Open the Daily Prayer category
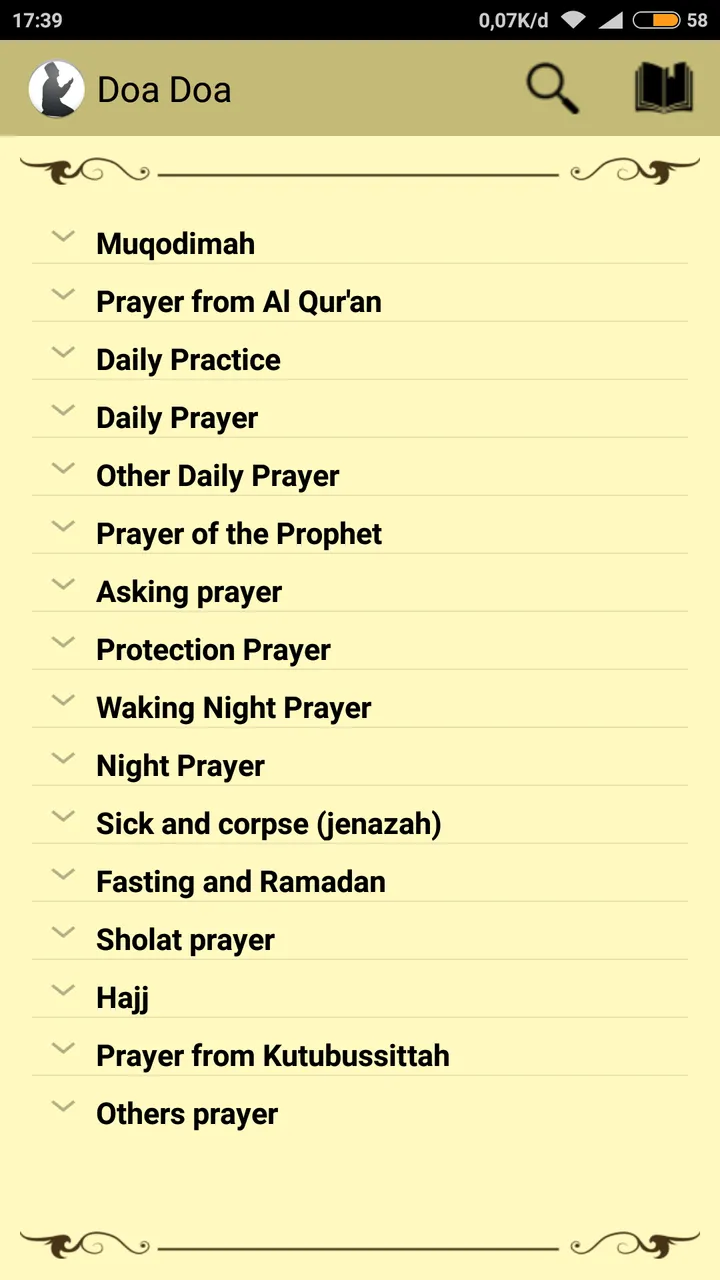 [x=176, y=417]
